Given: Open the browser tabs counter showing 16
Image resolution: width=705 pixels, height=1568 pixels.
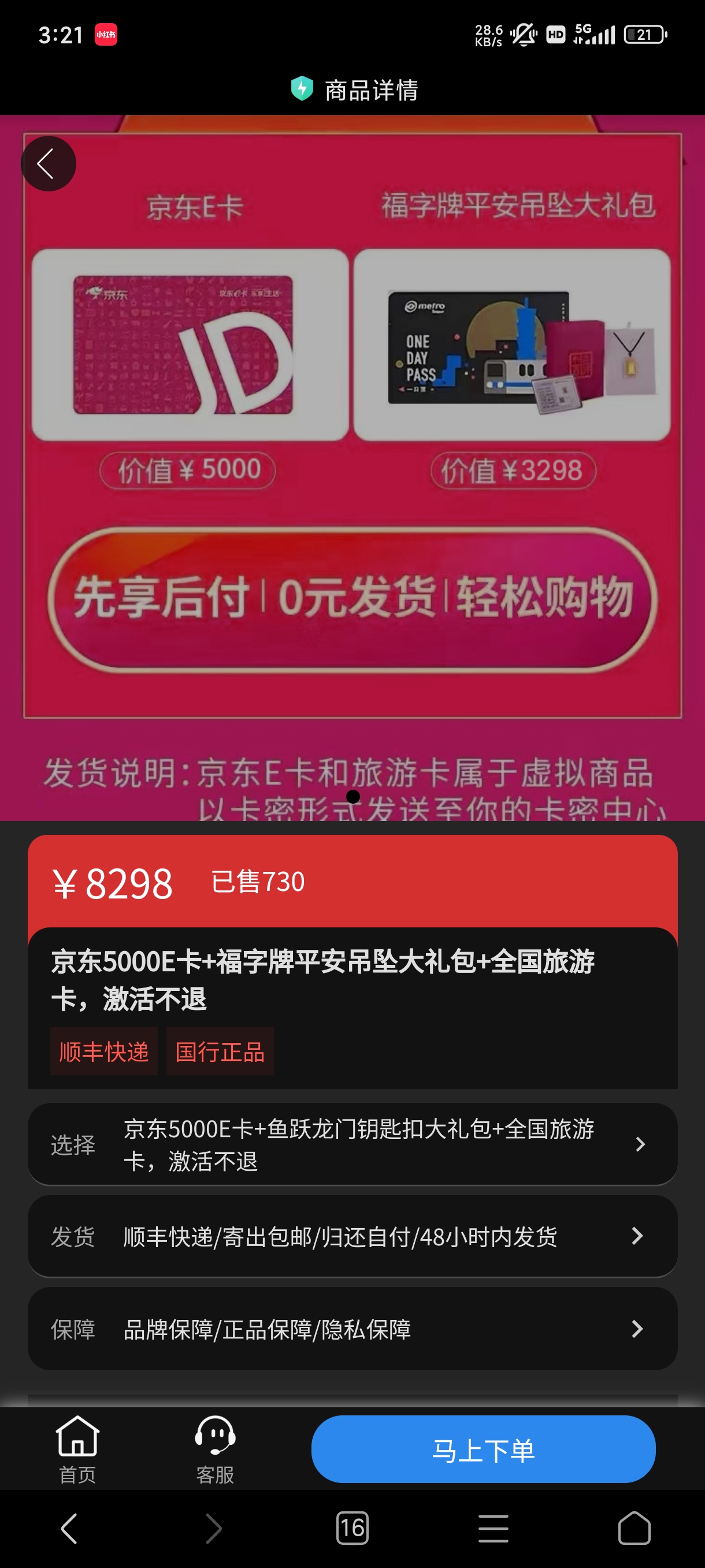Looking at the screenshot, I should click(352, 1528).
